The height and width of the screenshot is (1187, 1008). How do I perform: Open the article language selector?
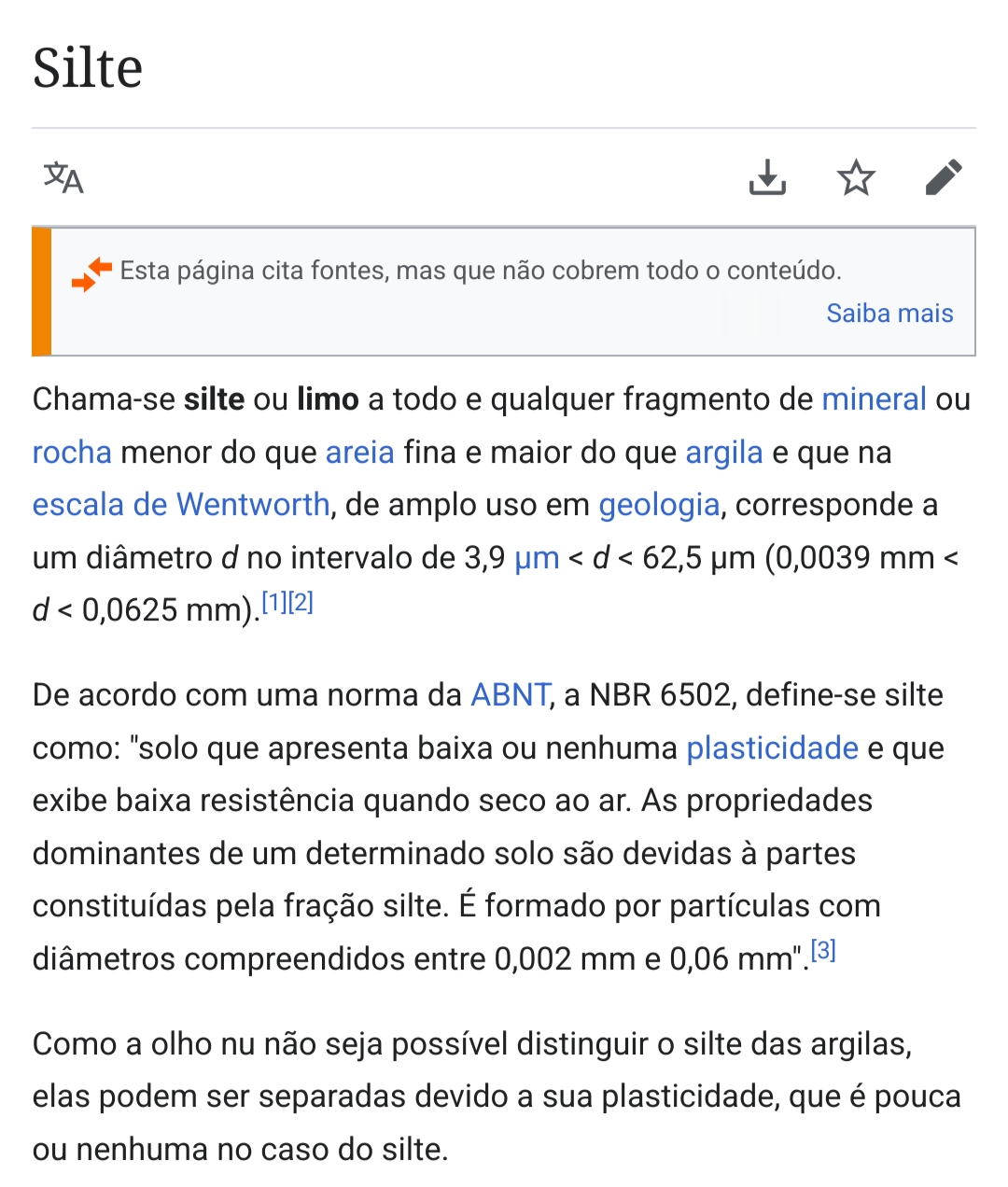pos(63,177)
